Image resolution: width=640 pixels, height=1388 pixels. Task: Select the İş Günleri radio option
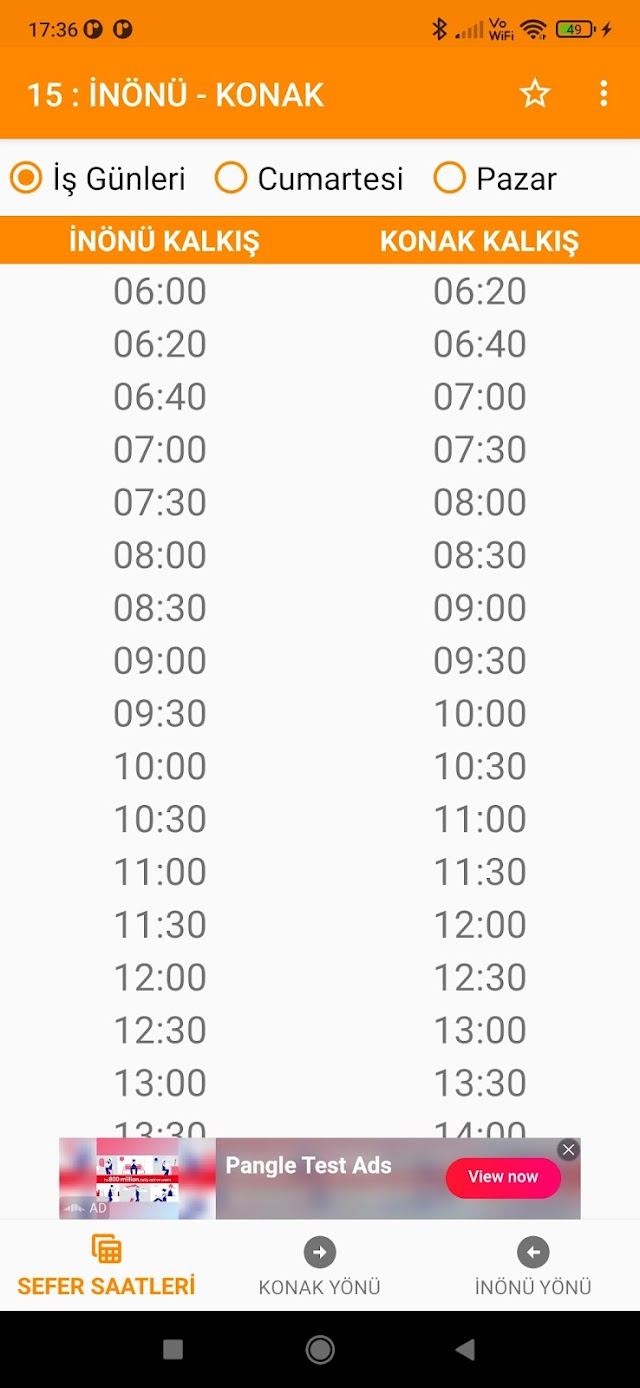98,178
